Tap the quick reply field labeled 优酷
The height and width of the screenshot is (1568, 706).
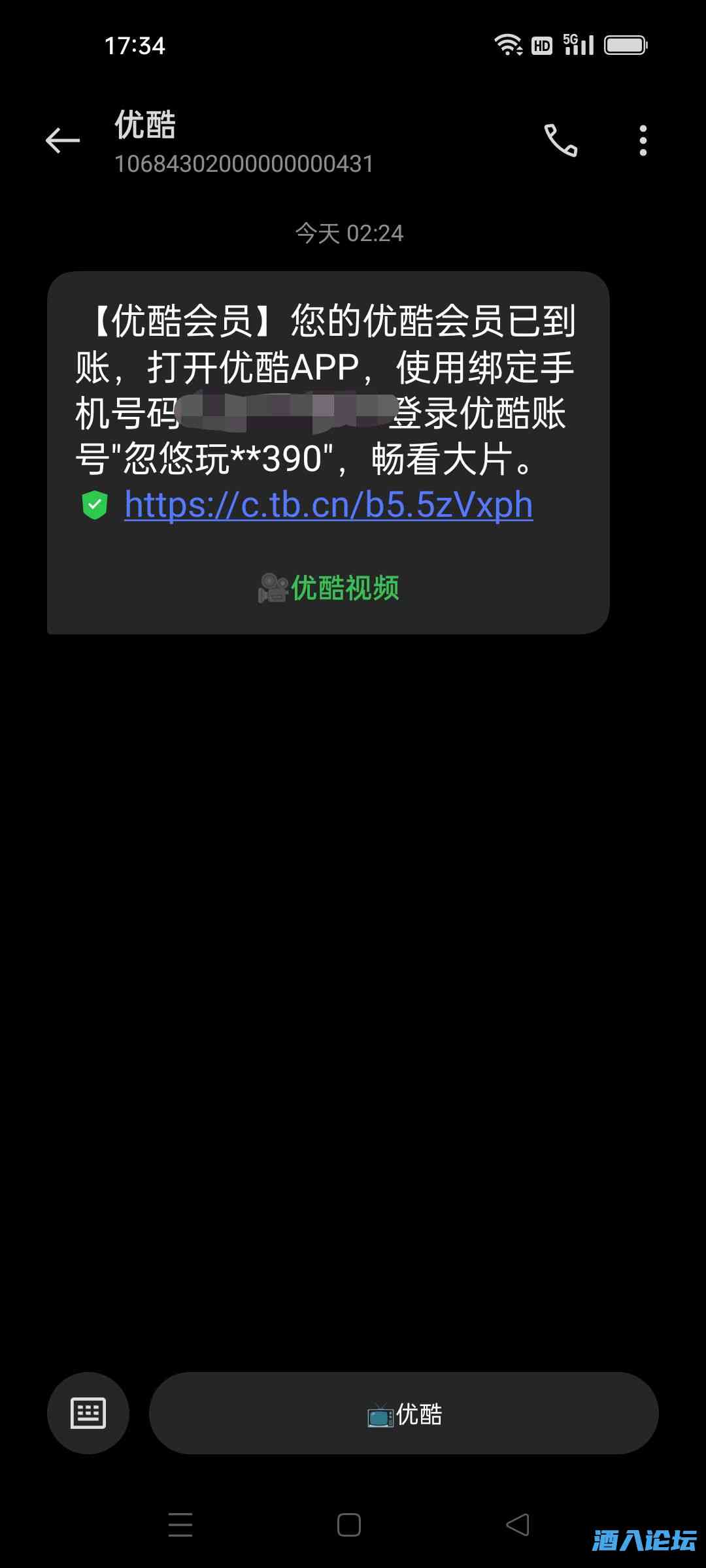pos(405,1414)
